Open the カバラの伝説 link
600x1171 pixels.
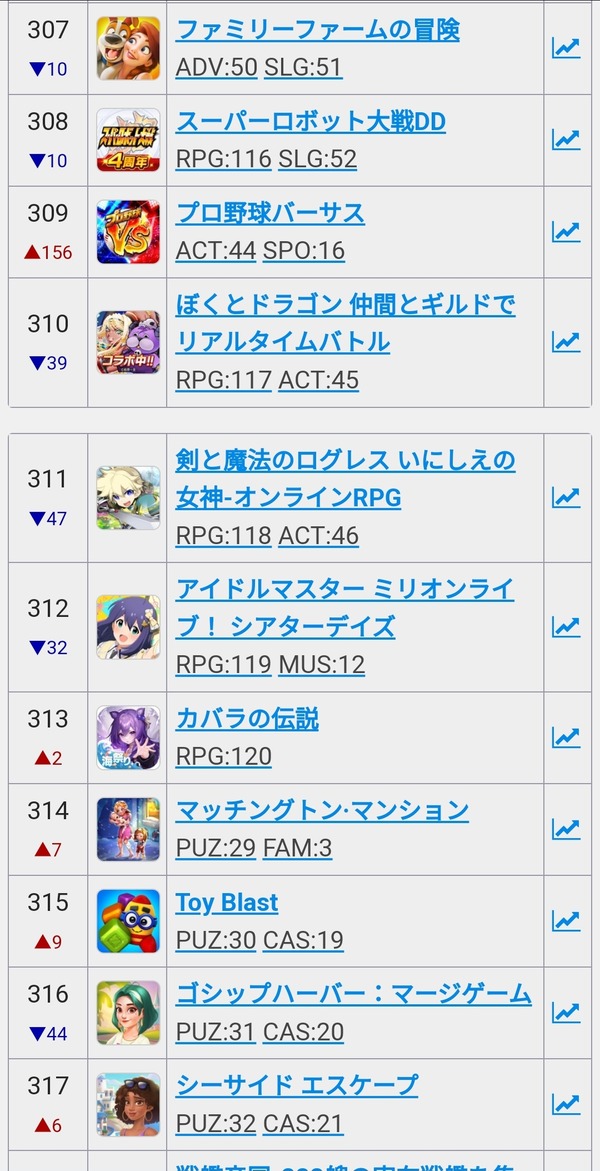[247, 719]
